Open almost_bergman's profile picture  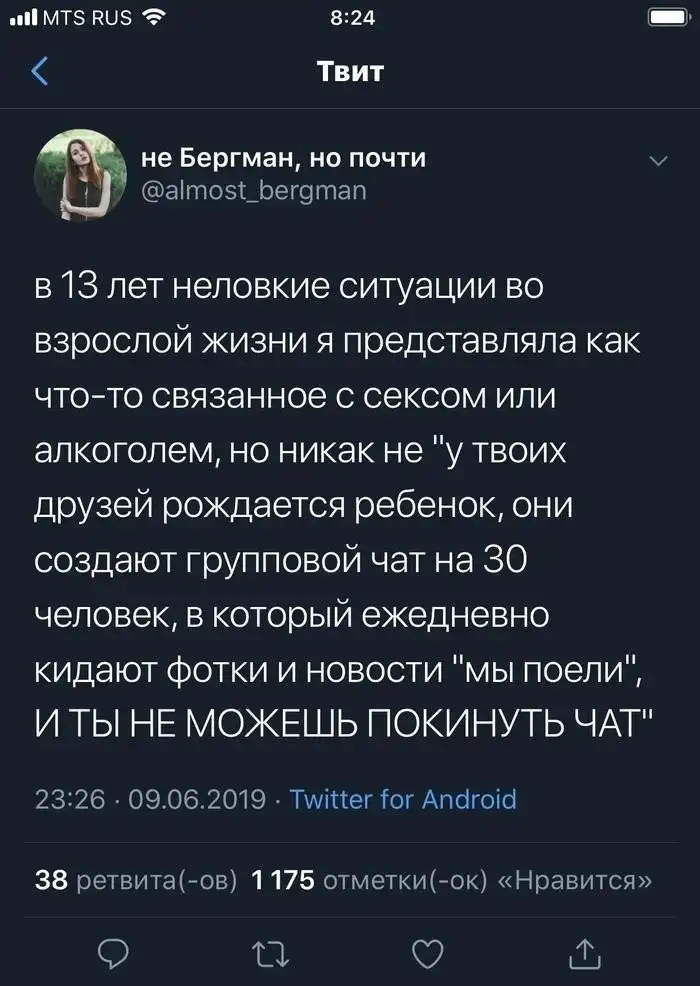[x=80, y=175]
